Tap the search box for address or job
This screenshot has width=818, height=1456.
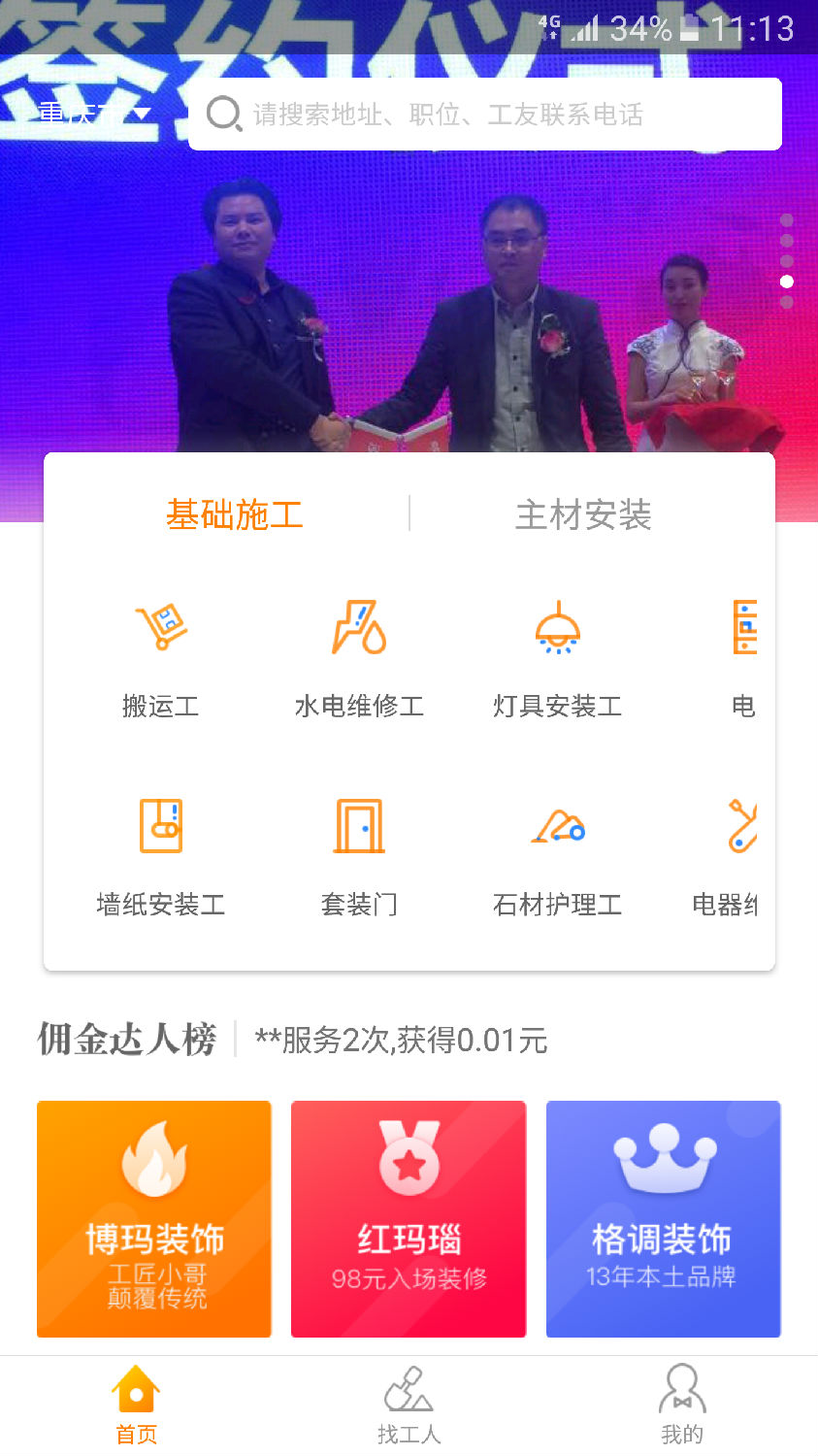coord(485,115)
